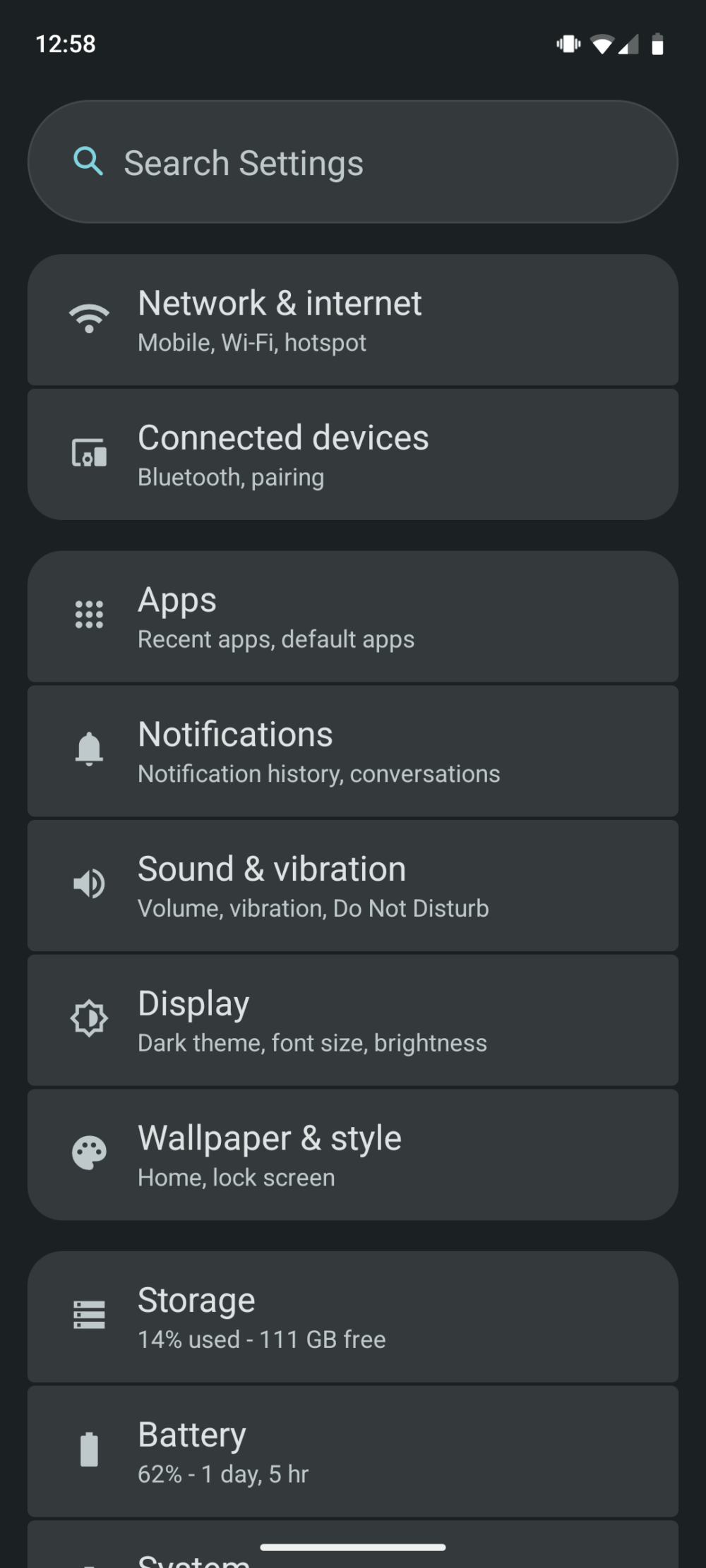Viewport: 706px width, 1568px height.
Task: Open Sound & vibration settings
Action: click(353, 885)
